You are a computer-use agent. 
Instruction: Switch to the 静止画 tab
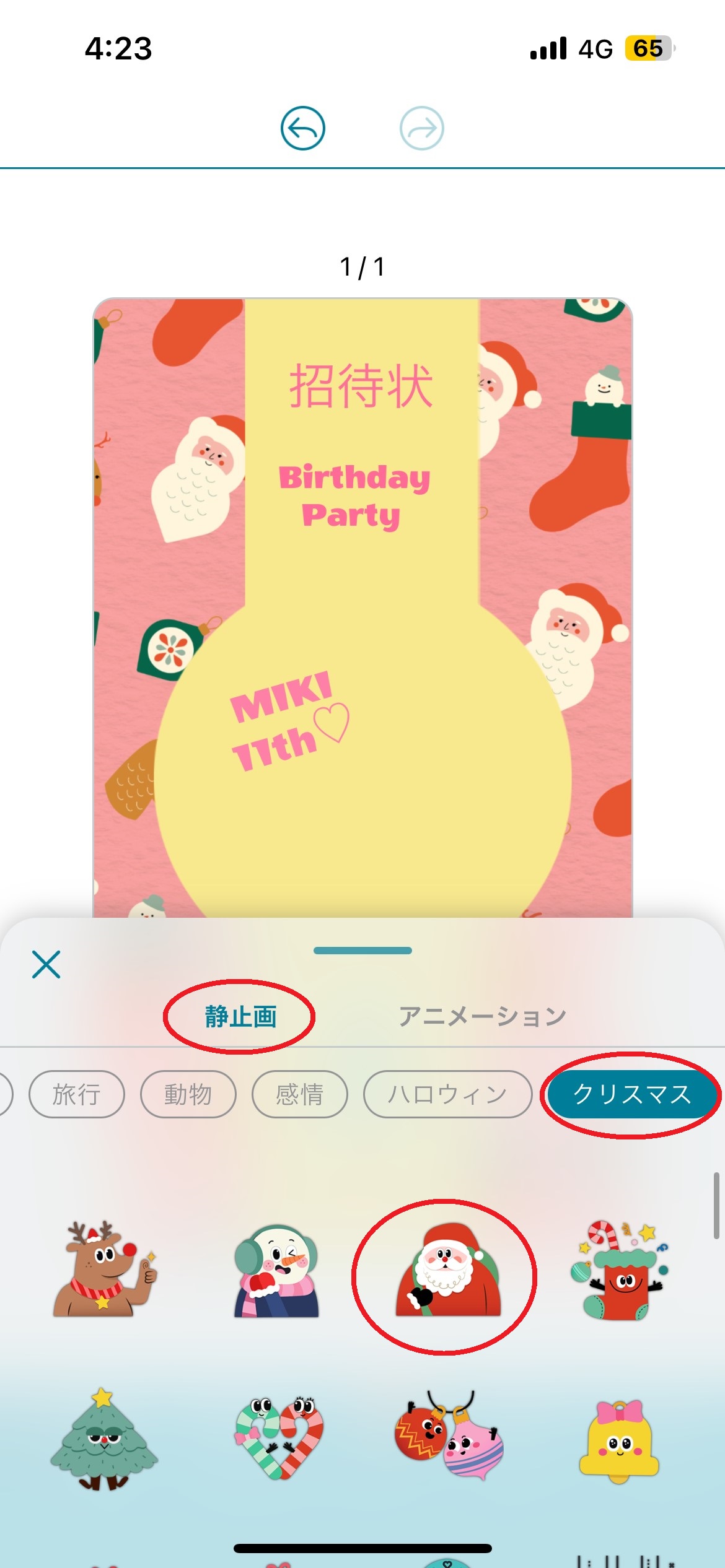point(240,1016)
